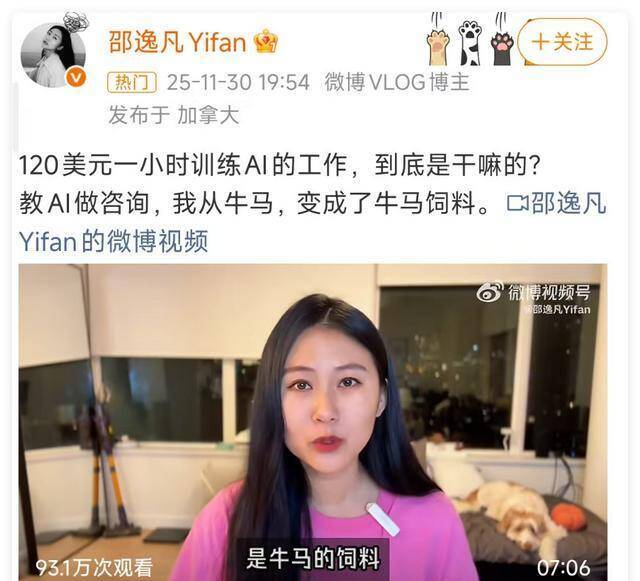Open 邵逸凡Yifan's profile avatar
Image resolution: width=640 pixels, height=581 pixels.
pyautogui.click(x=53, y=55)
